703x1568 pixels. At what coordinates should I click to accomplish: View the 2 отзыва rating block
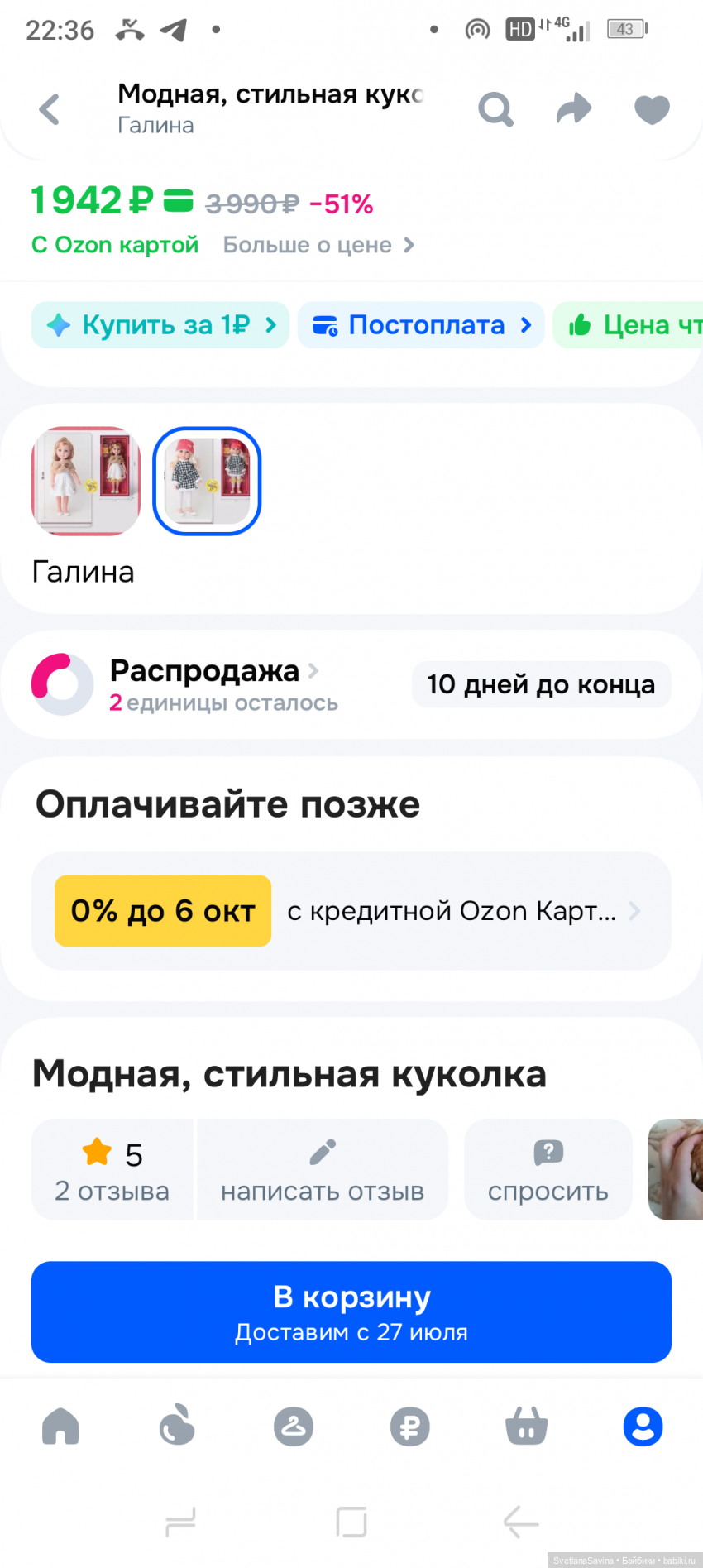click(112, 1169)
